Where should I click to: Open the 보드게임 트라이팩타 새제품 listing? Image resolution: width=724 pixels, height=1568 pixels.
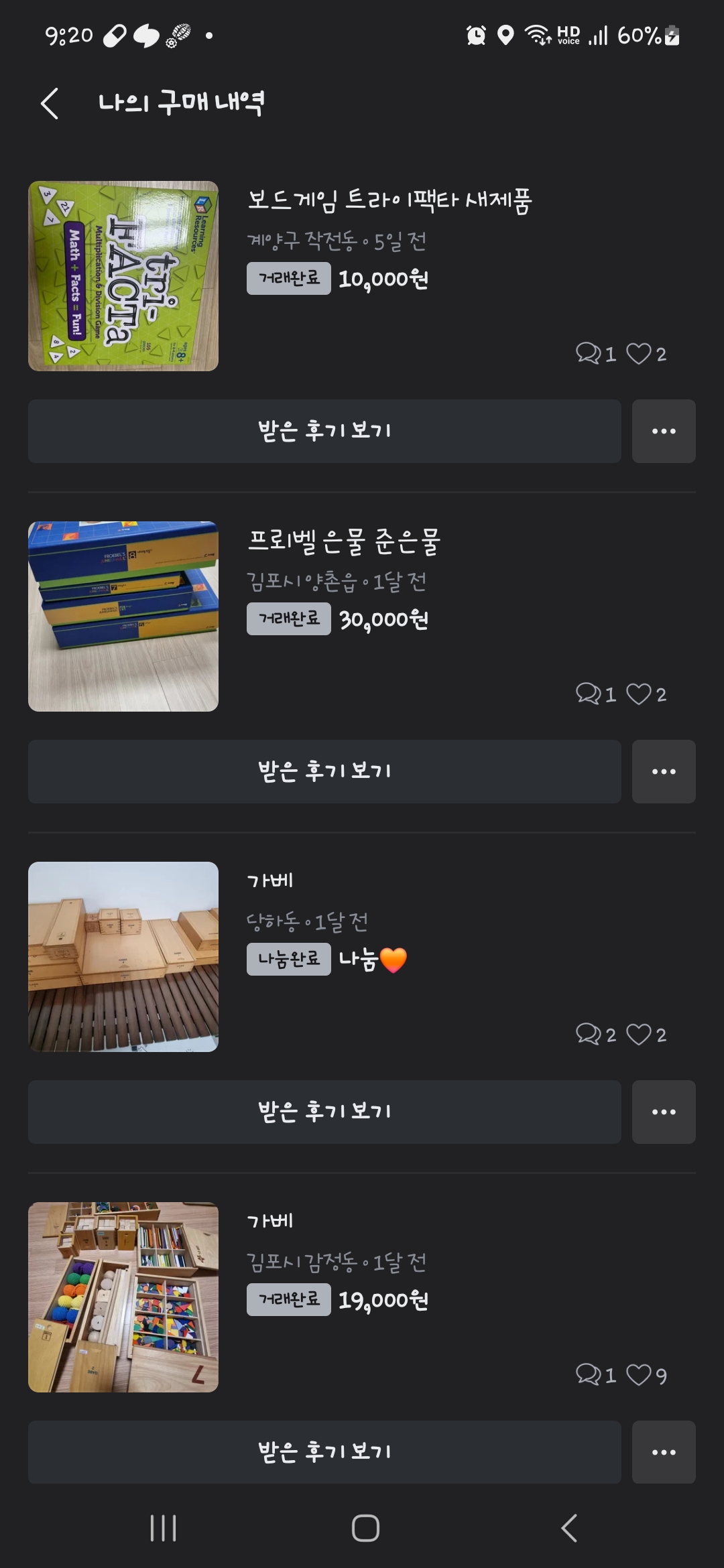pyautogui.click(x=389, y=200)
